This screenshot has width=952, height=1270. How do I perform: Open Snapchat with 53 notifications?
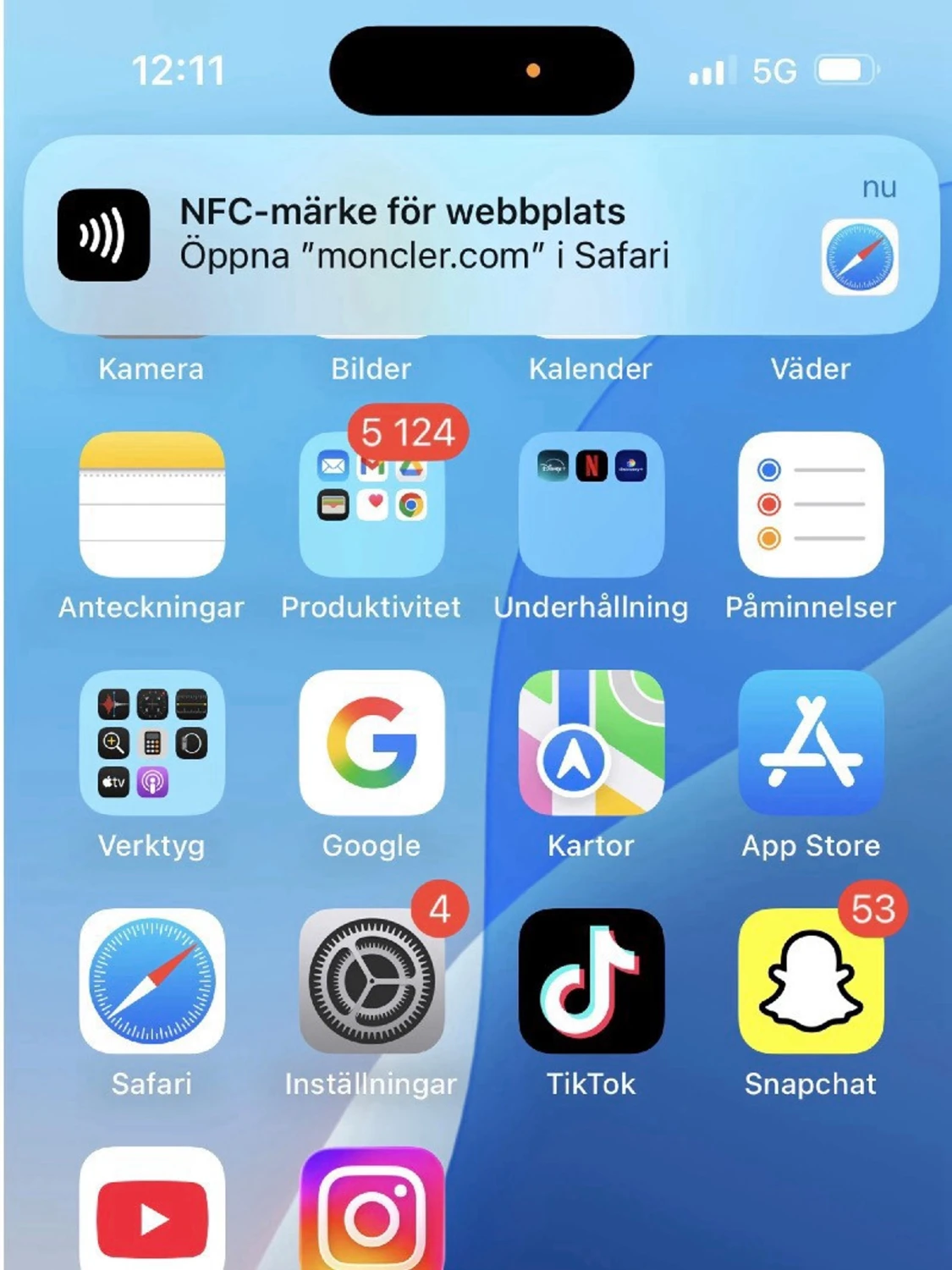811,981
